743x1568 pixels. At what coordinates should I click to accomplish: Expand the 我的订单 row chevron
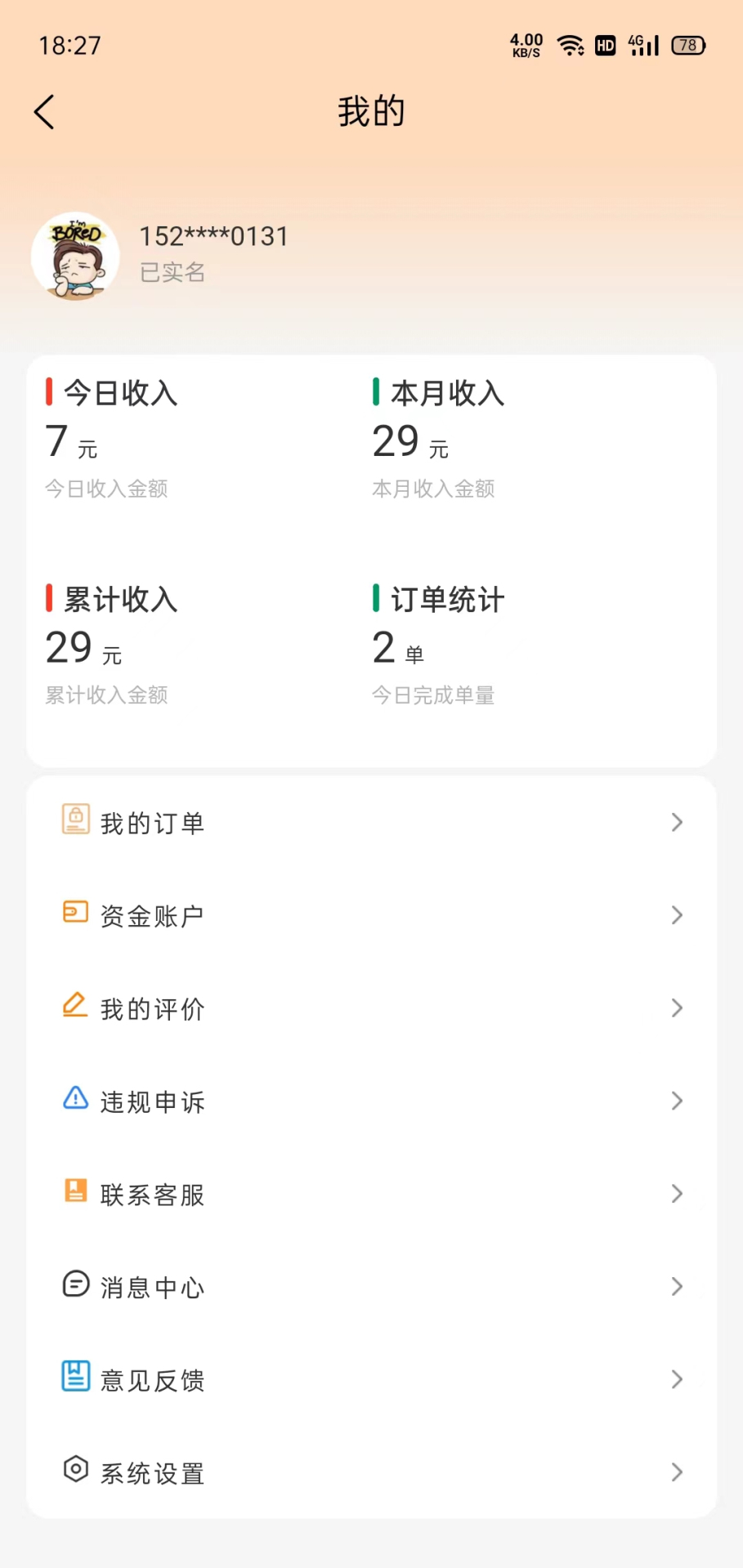click(677, 822)
